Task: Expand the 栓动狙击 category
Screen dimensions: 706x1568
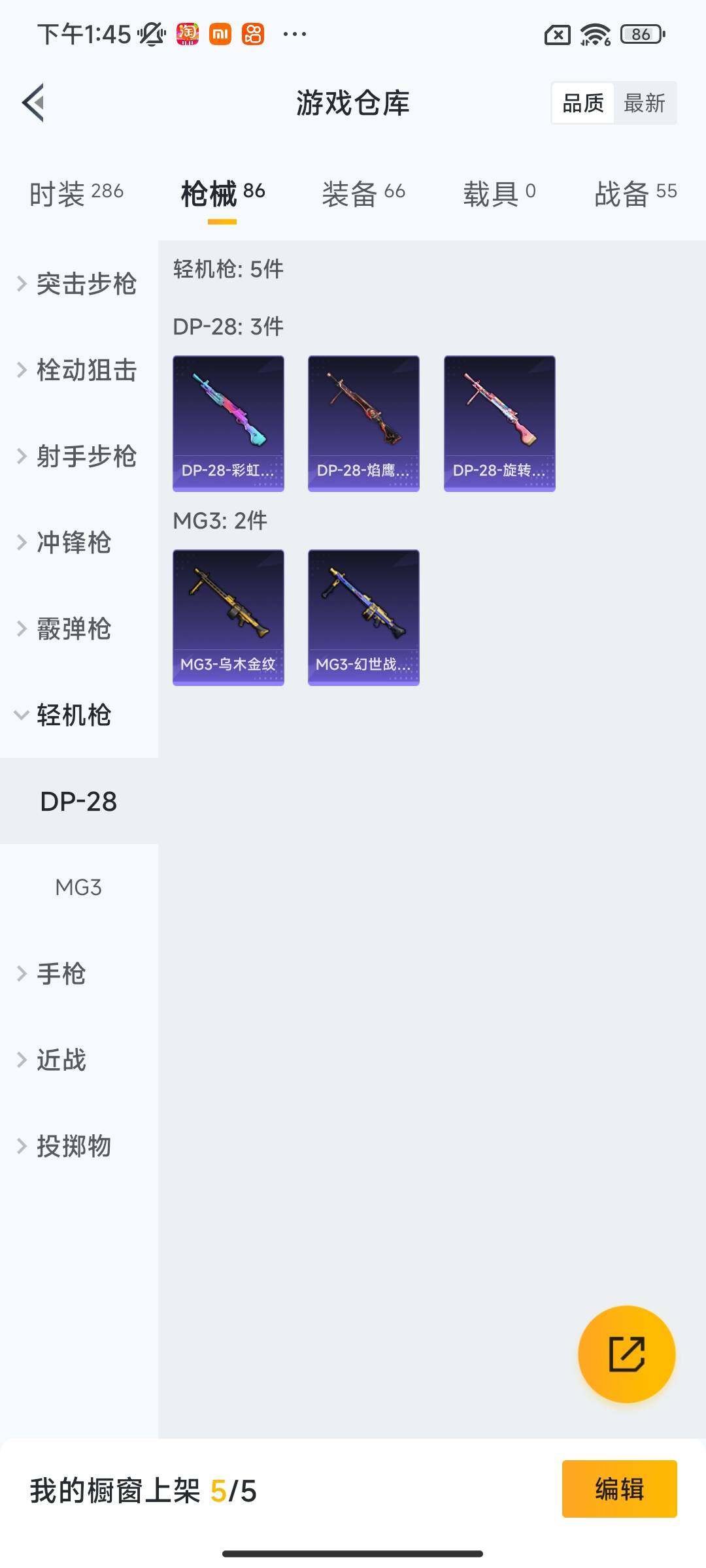Action: 78,370
